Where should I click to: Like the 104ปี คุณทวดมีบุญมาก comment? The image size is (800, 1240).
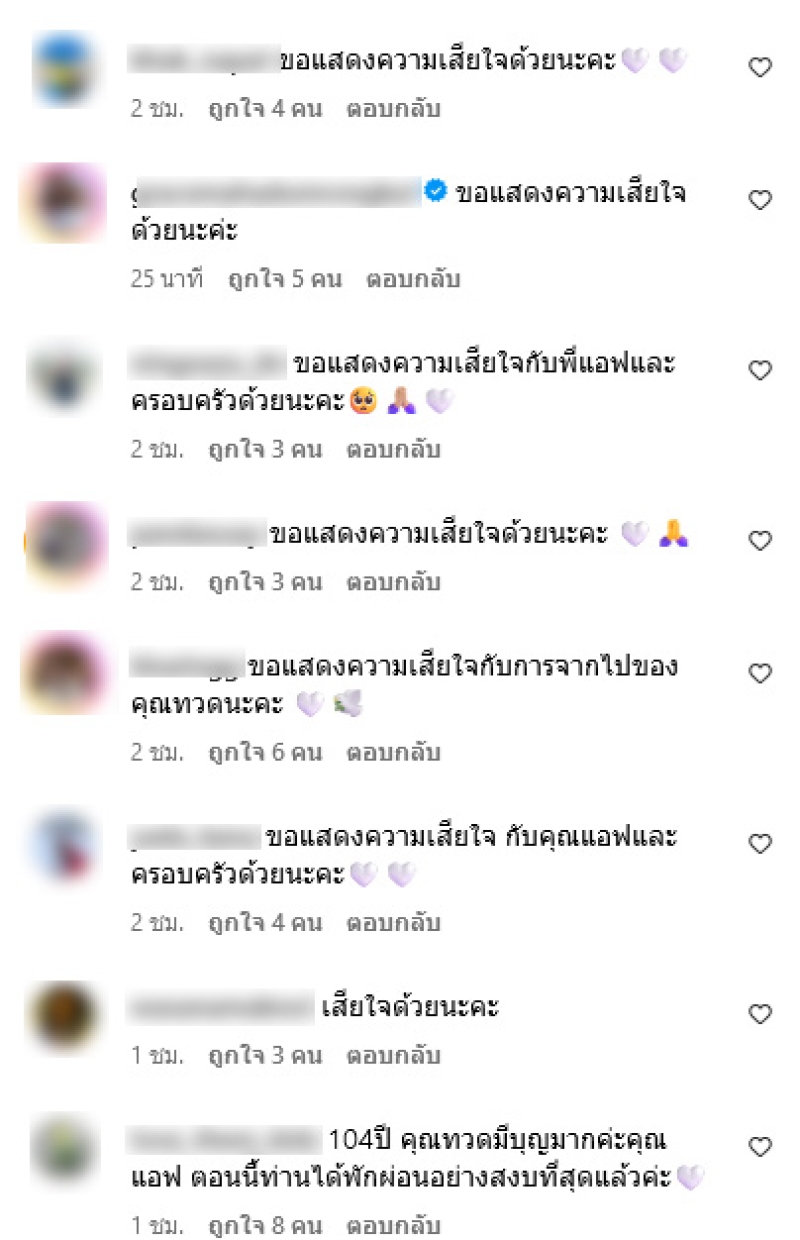760,1146
